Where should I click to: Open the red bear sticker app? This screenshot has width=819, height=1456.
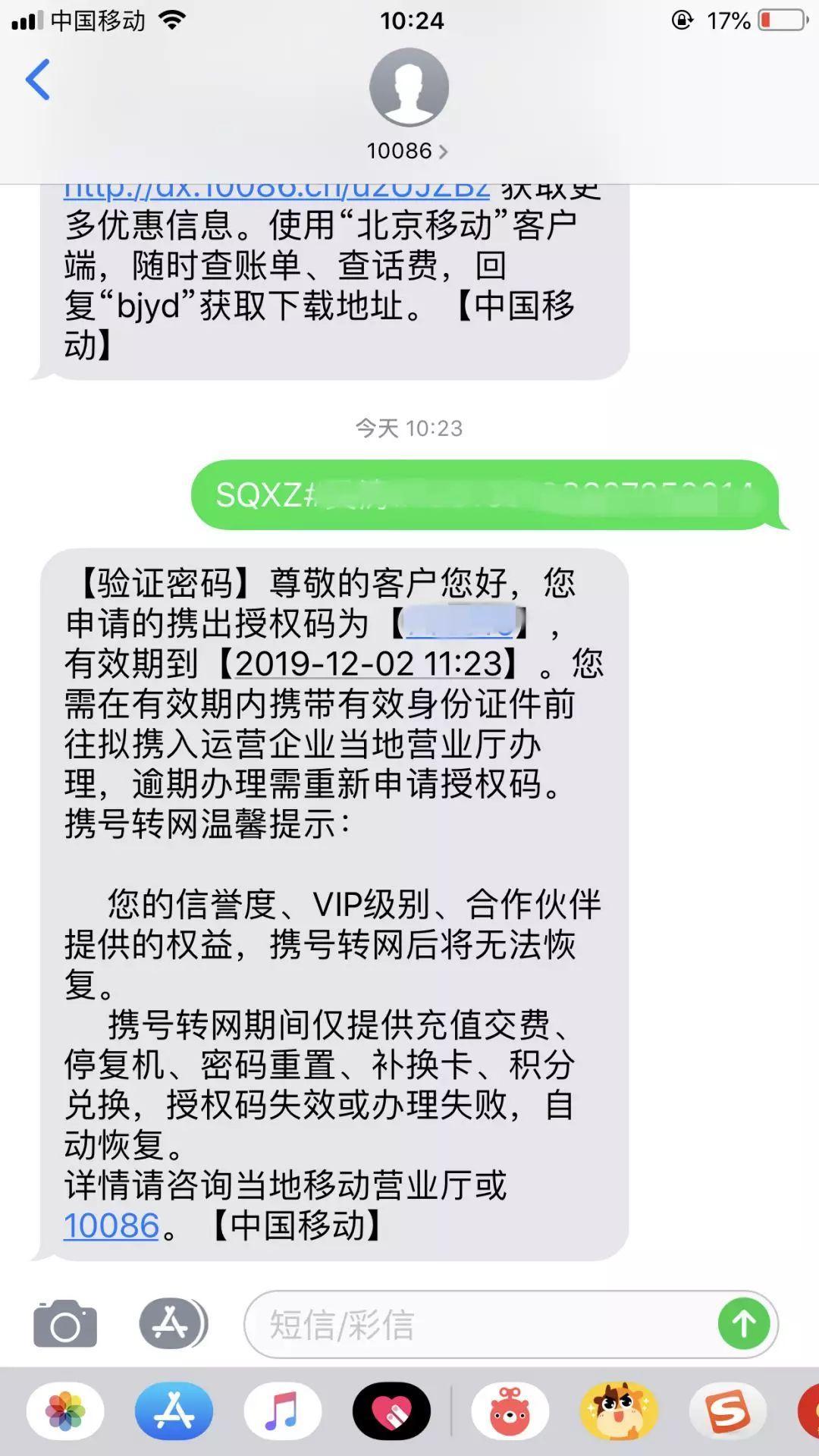tap(510, 1411)
